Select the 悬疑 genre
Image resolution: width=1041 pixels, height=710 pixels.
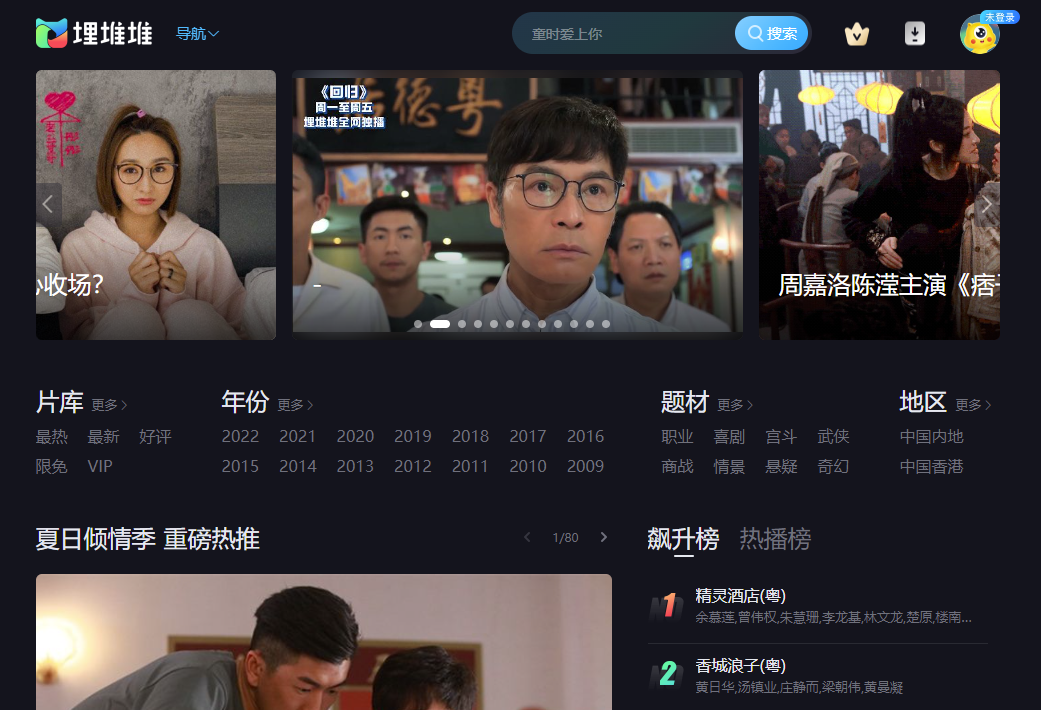coord(781,466)
